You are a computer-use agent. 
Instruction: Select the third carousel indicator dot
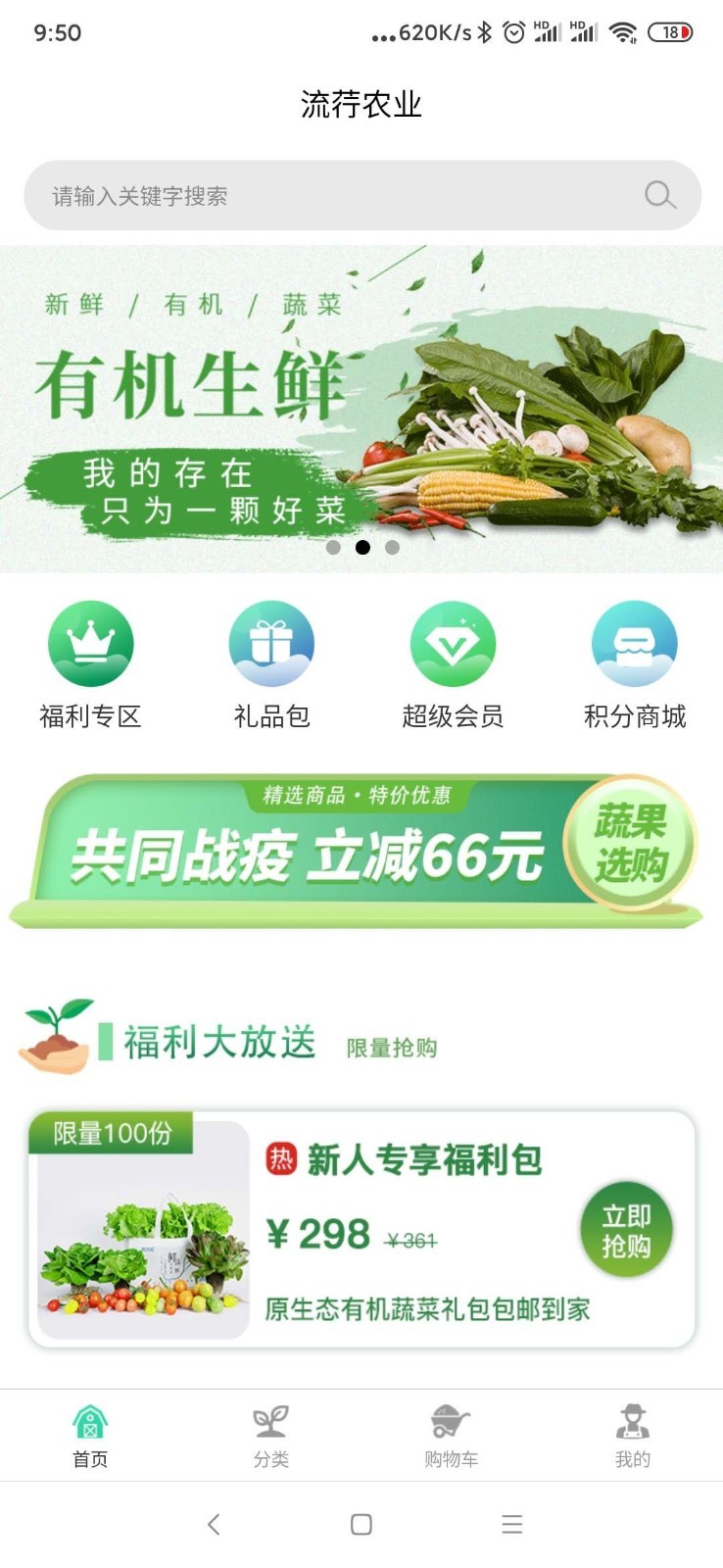click(392, 548)
